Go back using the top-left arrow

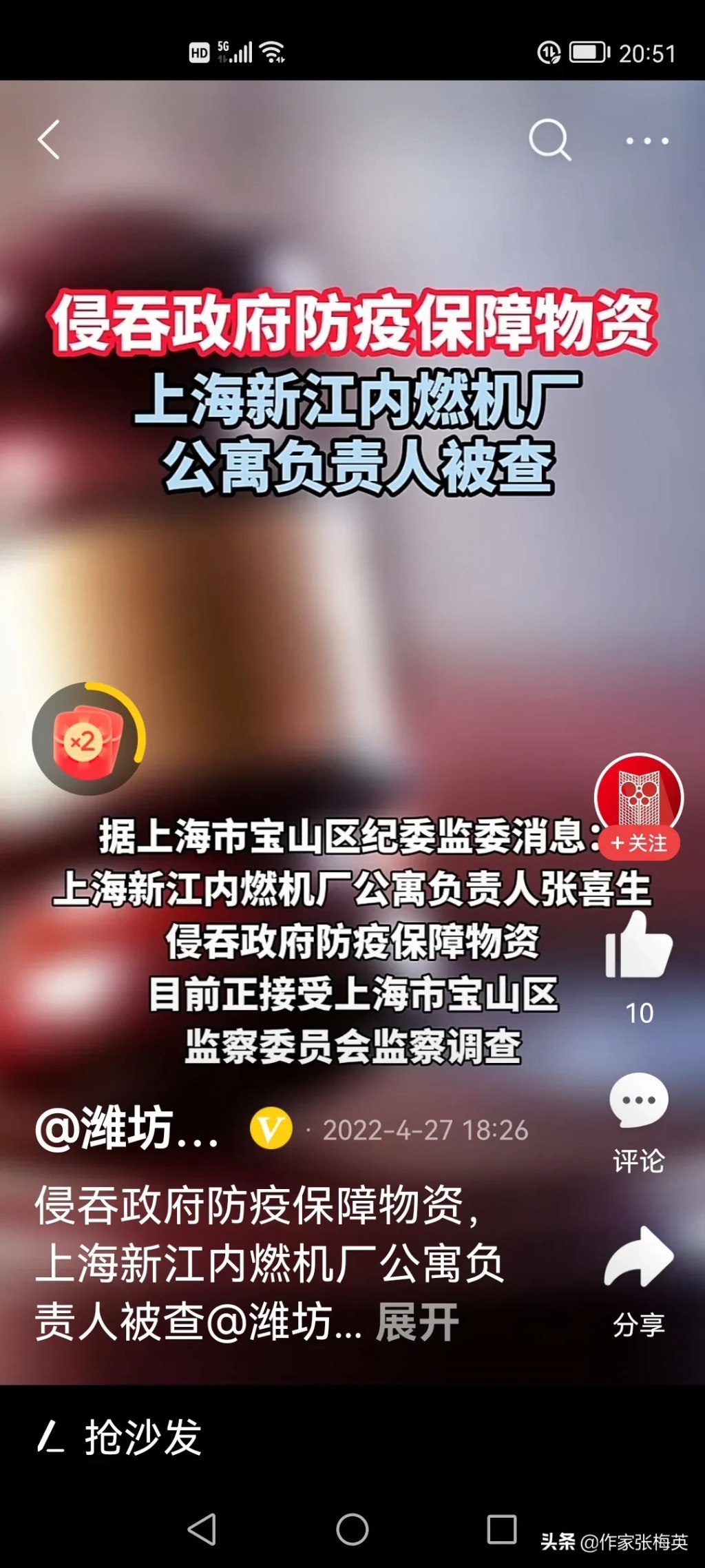click(x=50, y=140)
